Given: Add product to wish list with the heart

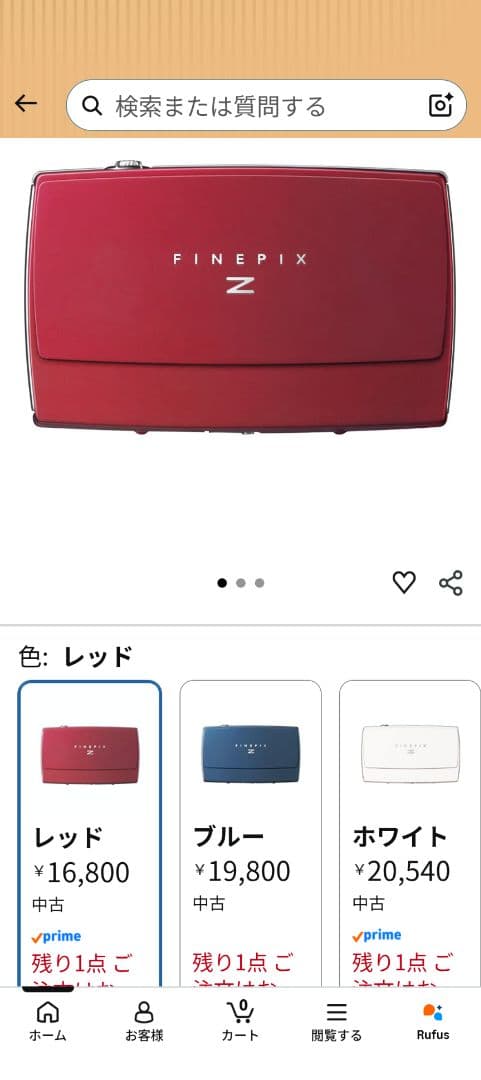Looking at the screenshot, I should [404, 583].
